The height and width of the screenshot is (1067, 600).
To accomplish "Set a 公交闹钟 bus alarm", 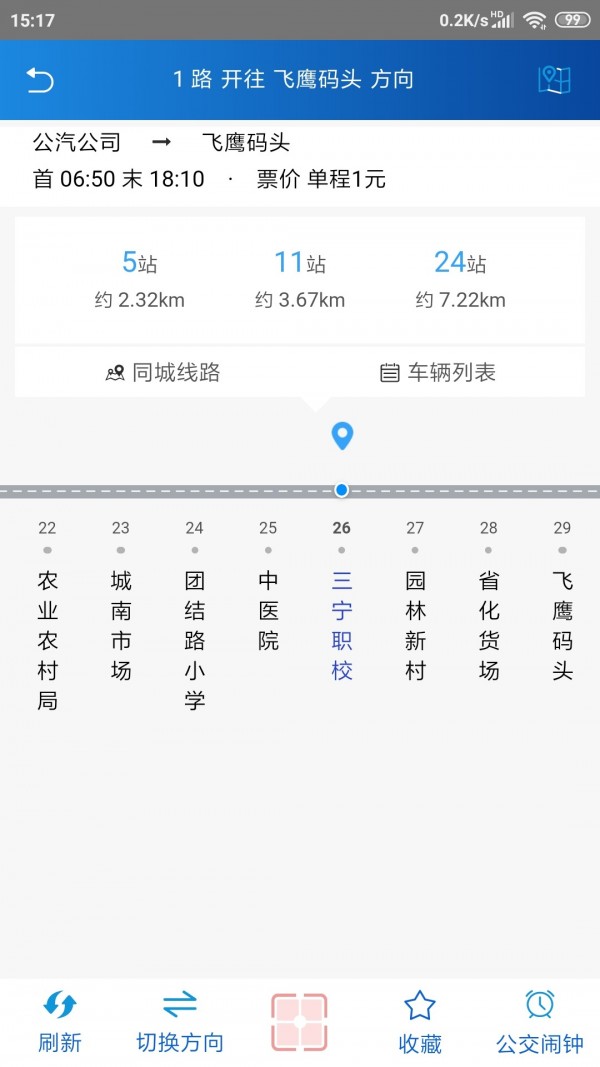I will point(540,1022).
